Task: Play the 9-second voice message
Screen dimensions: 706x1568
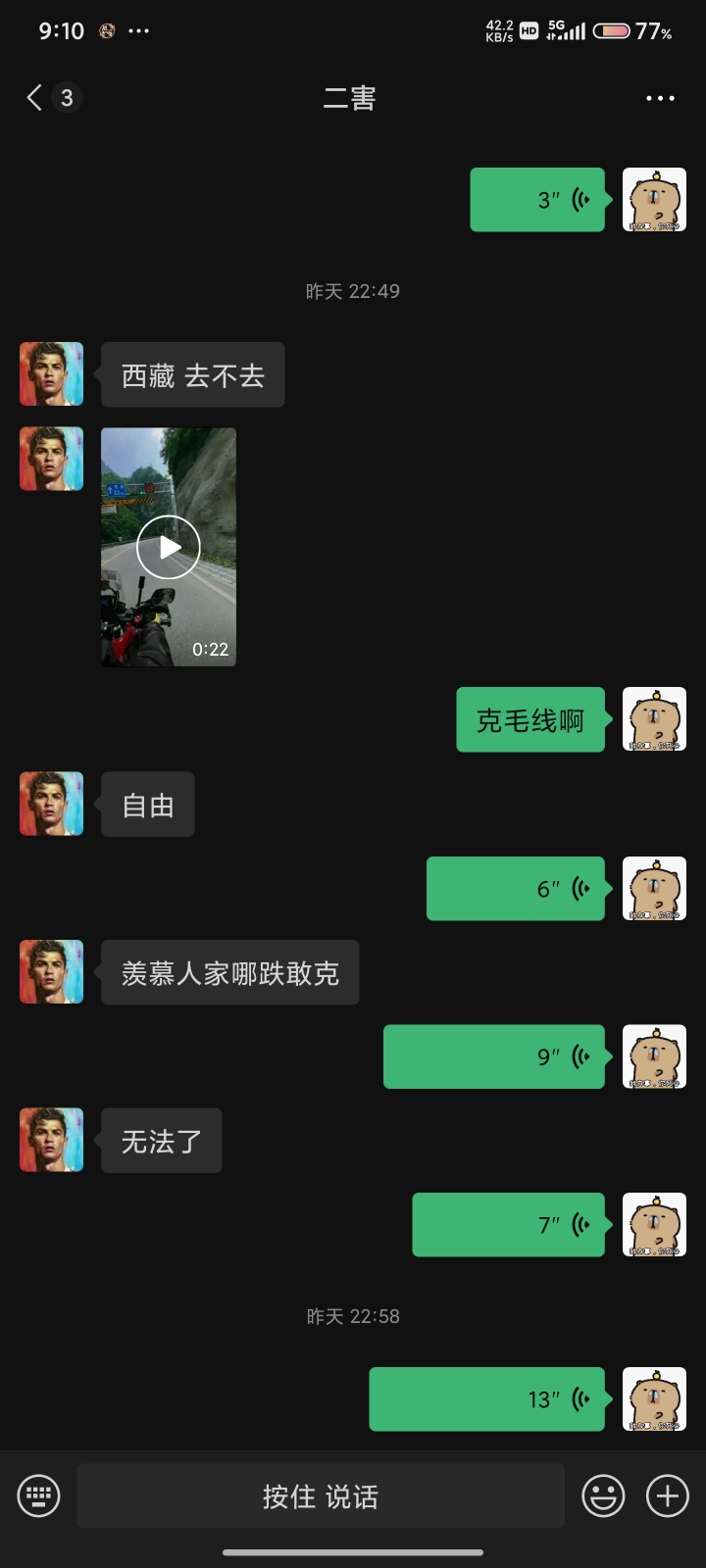Action: 494,1056
